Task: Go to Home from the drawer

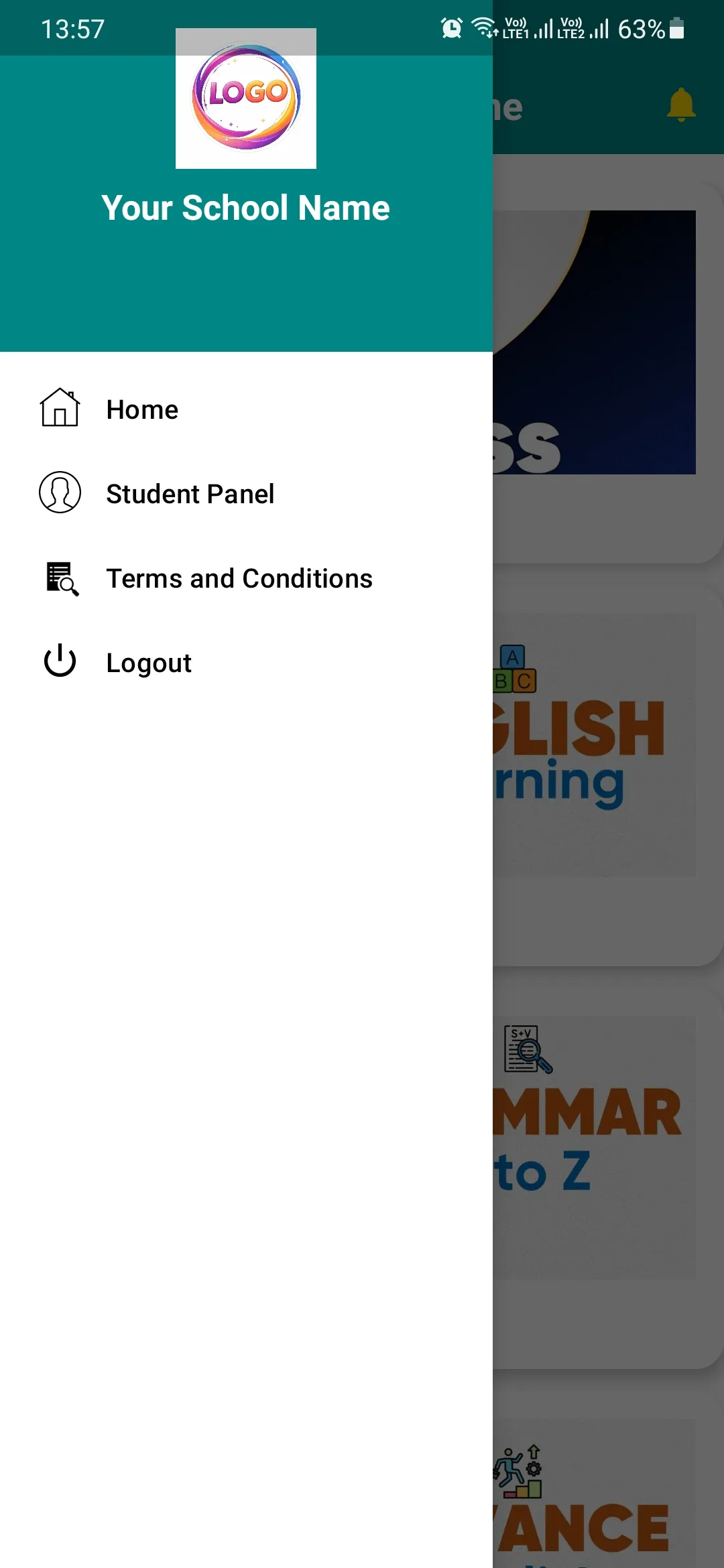Action: point(142,409)
